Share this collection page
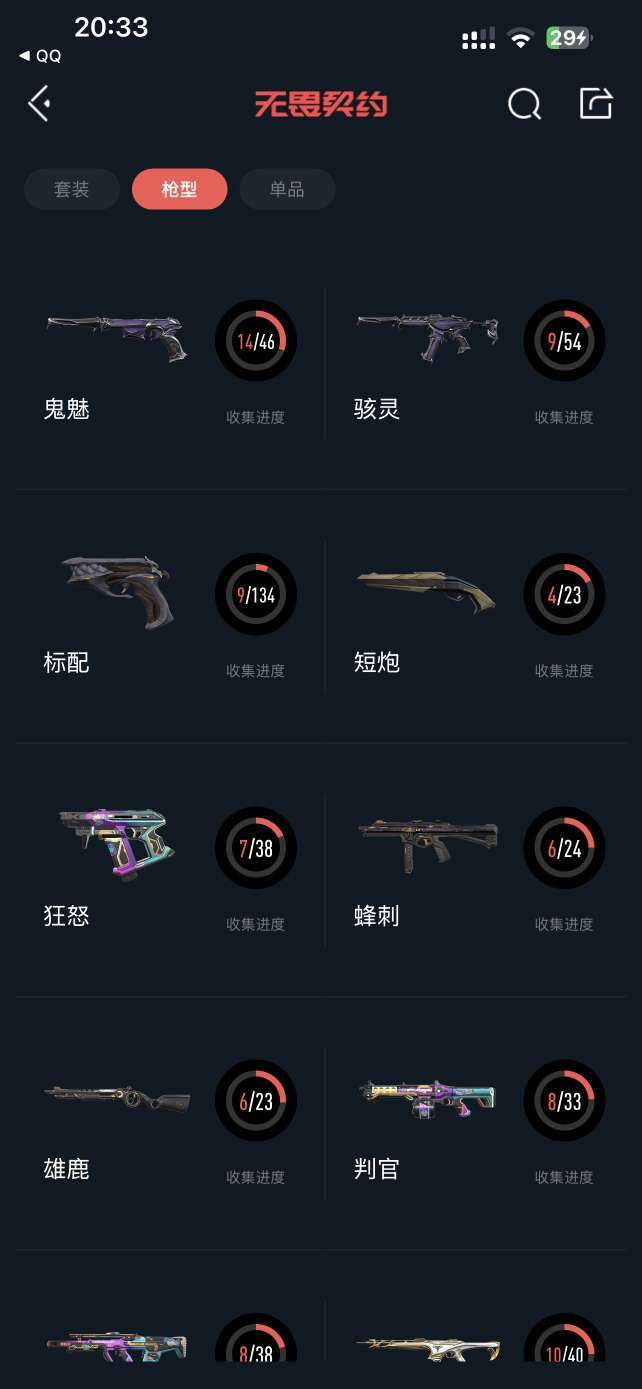The height and width of the screenshot is (1389, 642). click(x=596, y=103)
